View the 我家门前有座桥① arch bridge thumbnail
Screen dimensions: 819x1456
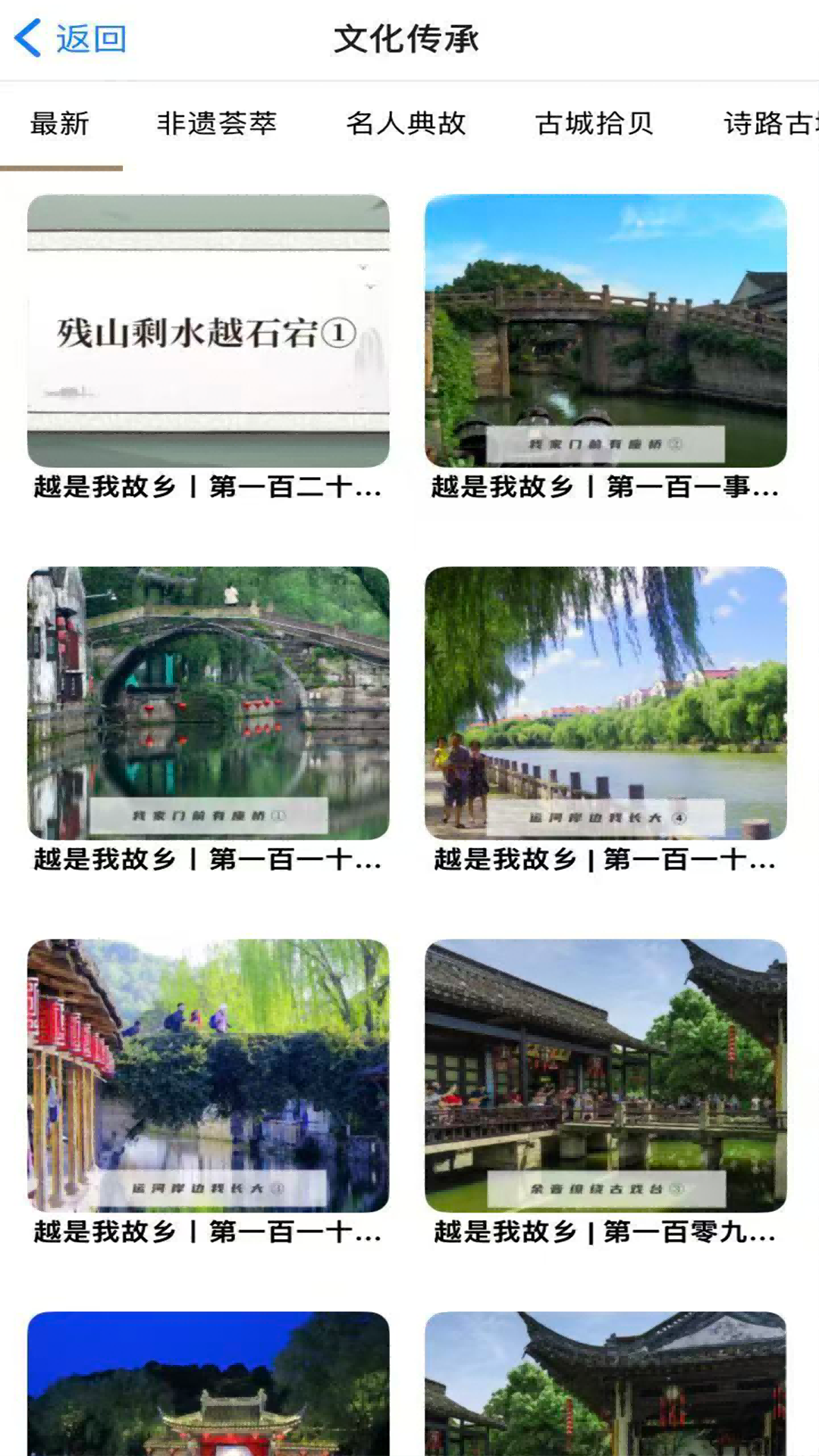[x=207, y=705]
